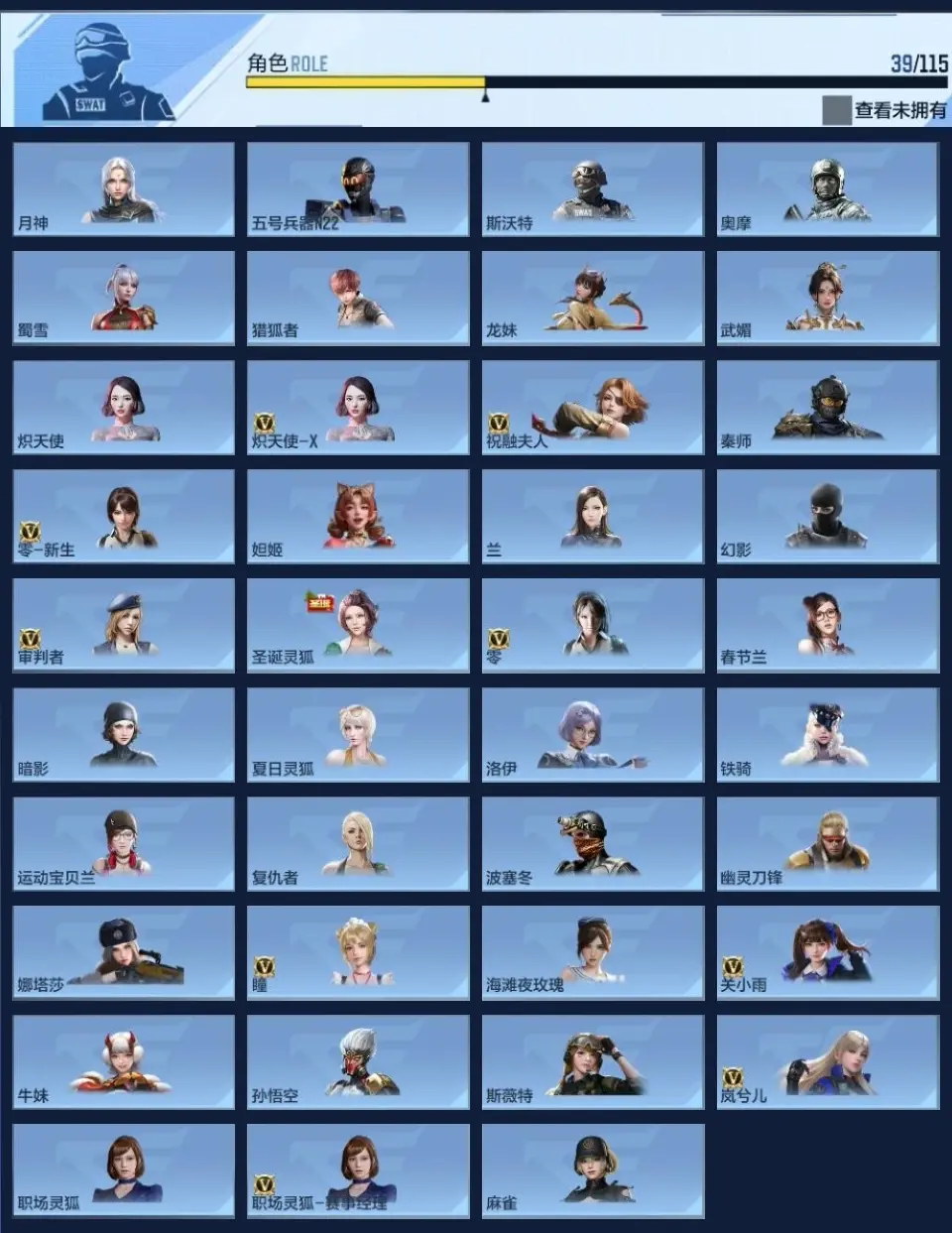Viewport: 952px width, 1233px height.
Task: Choose the 斯沃特 character
Action: 593,189
